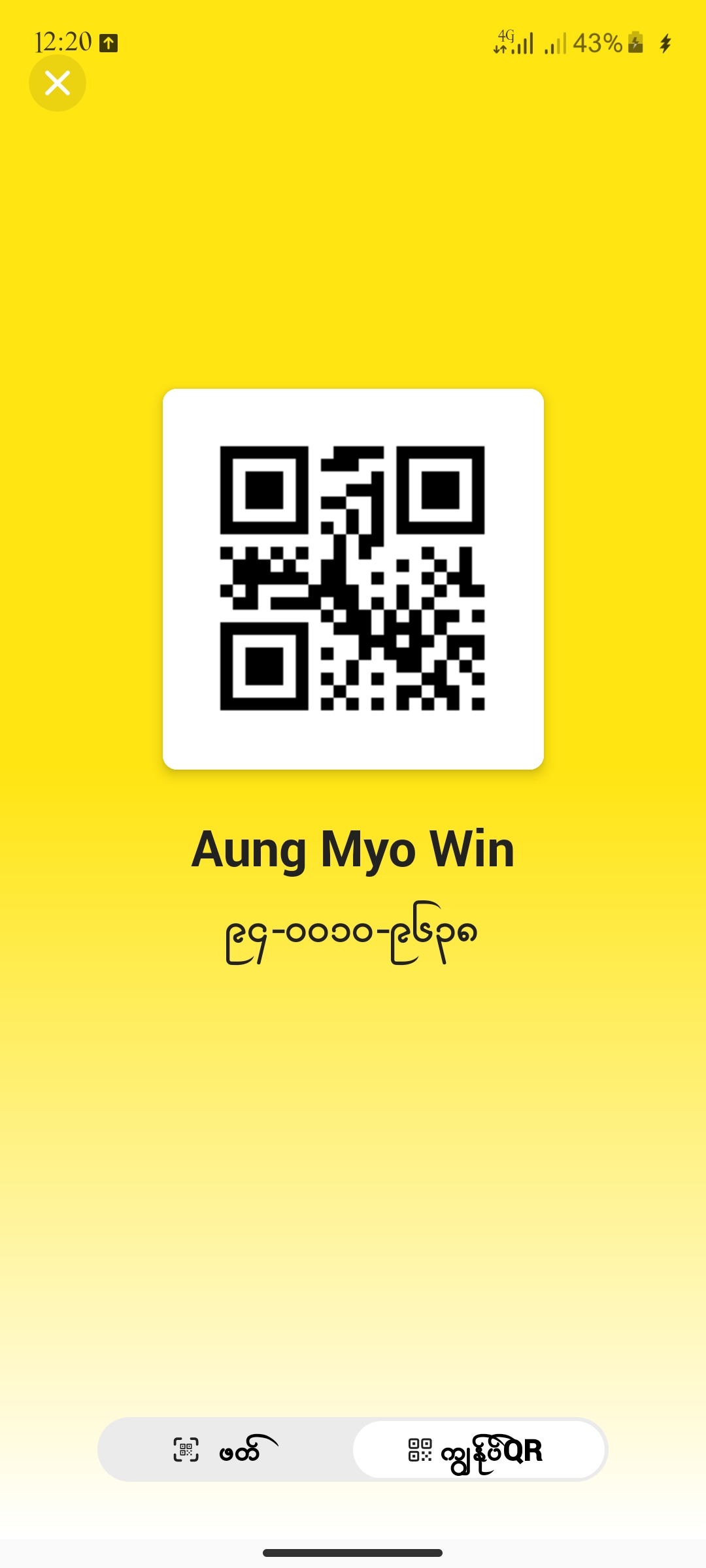
Task: Switch to the scan QR tab
Action: pyautogui.click(x=226, y=1450)
